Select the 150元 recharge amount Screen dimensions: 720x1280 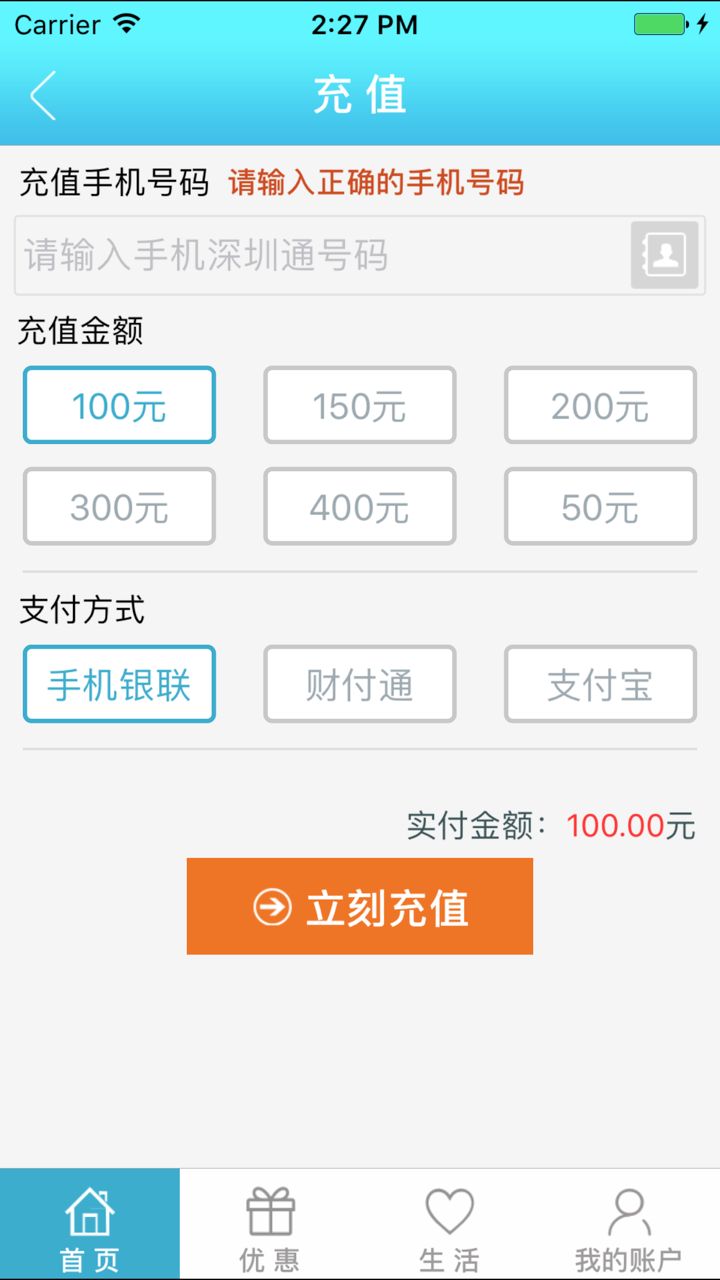[359, 405]
